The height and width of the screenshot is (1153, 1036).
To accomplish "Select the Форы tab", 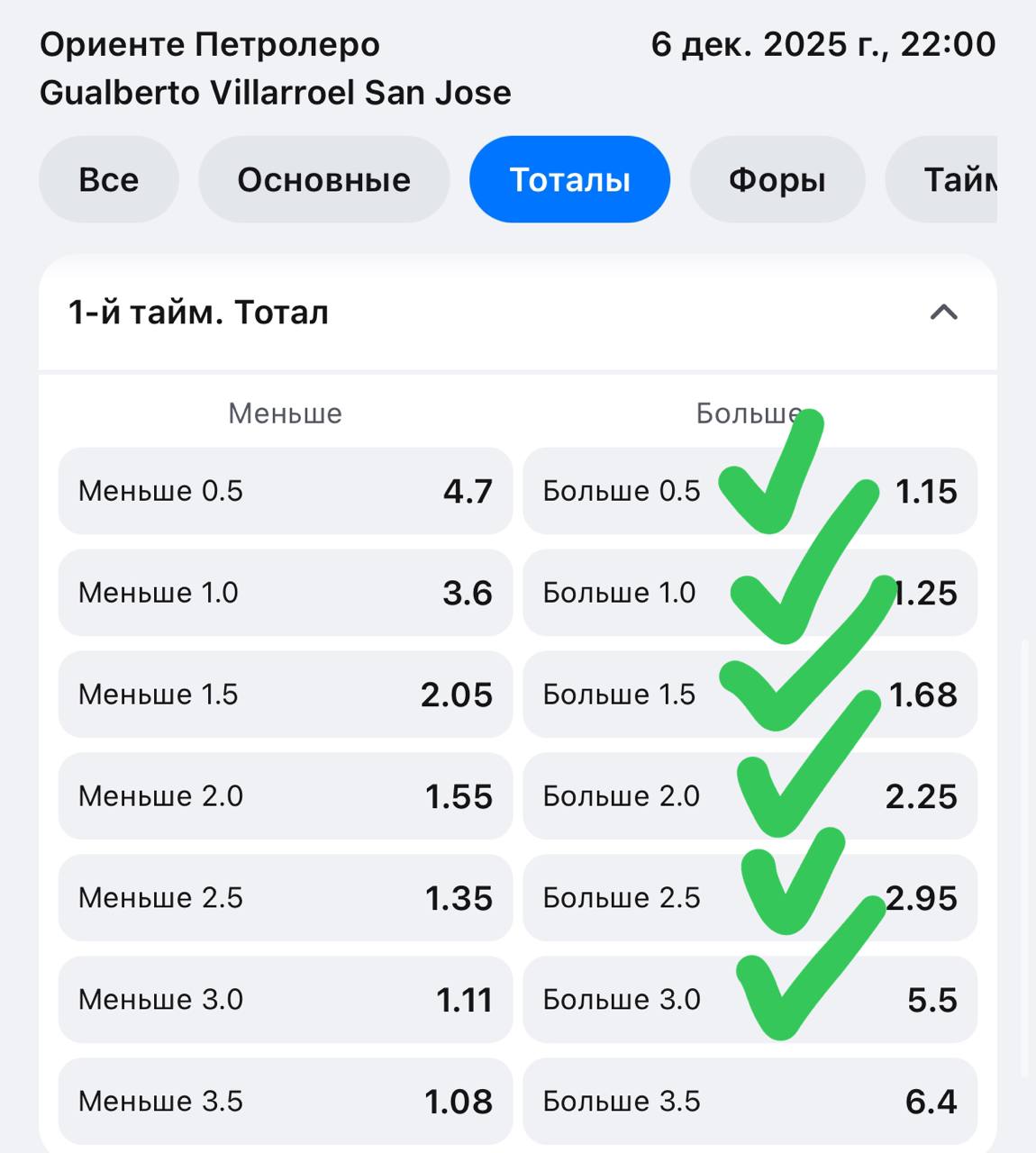I will coord(777,179).
